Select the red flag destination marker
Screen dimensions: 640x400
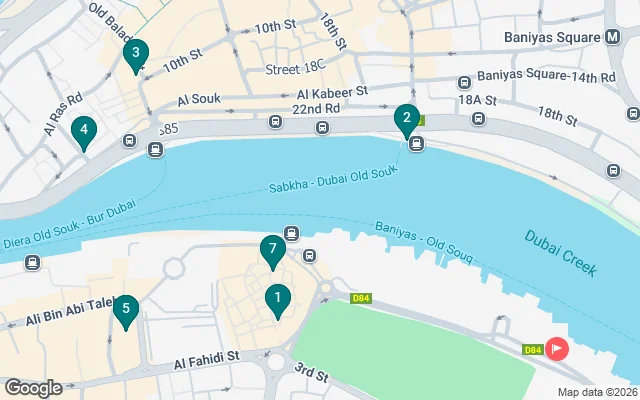tap(554, 349)
